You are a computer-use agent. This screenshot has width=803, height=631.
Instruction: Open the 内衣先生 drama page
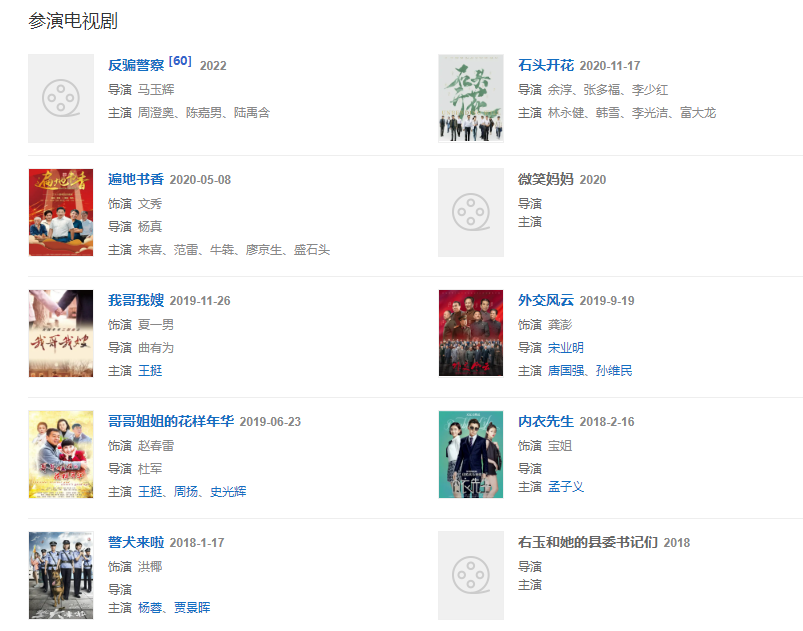pyautogui.click(x=546, y=422)
